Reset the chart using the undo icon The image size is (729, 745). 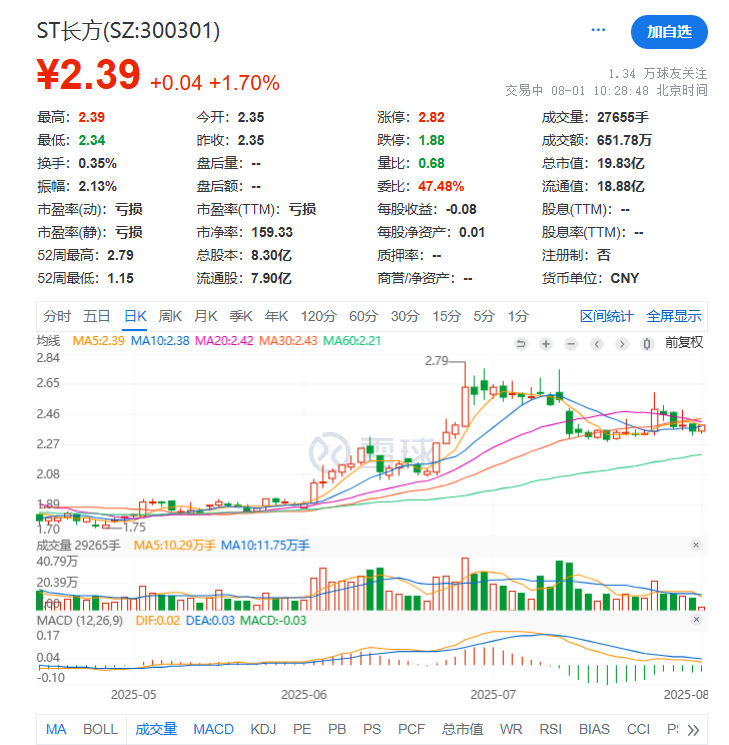(x=521, y=343)
